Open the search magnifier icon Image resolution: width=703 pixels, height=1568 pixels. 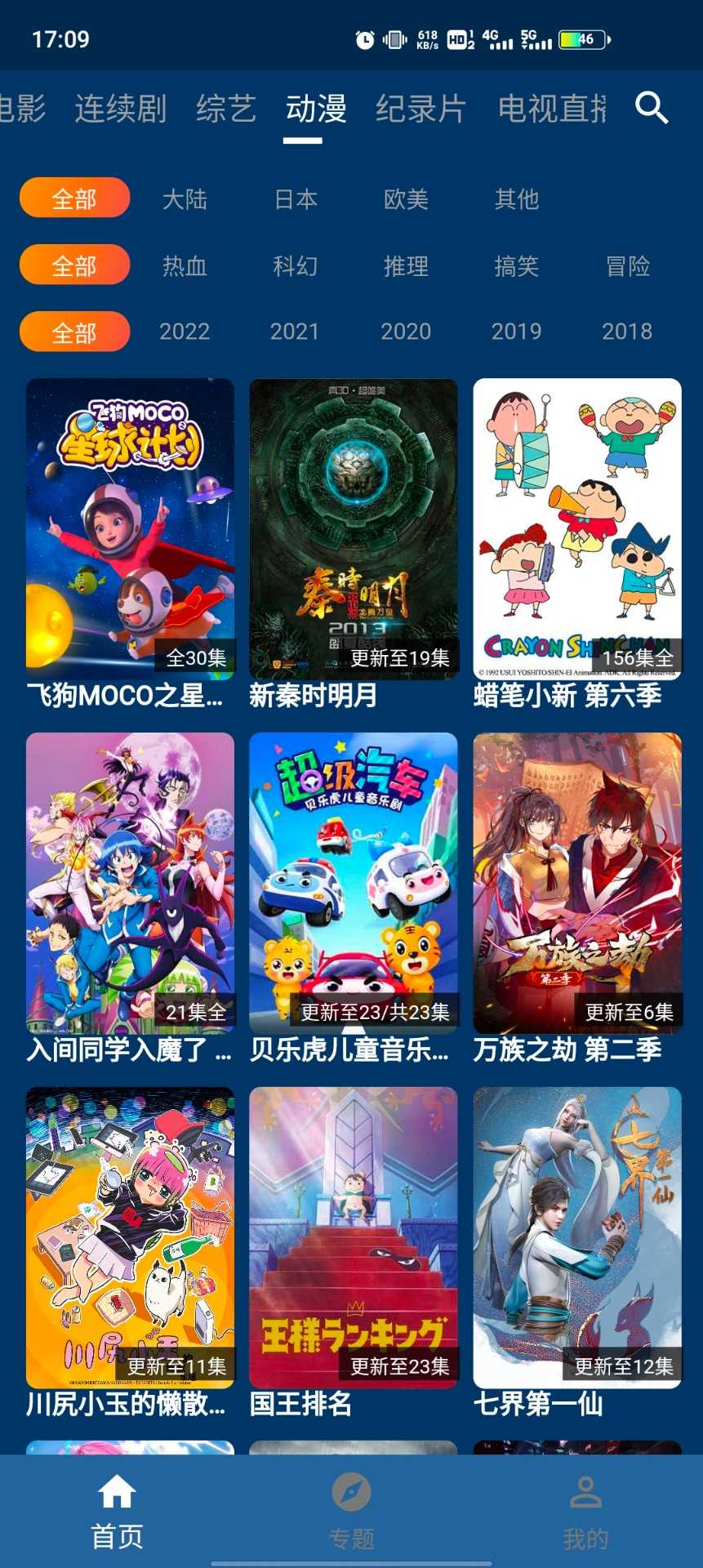[x=652, y=108]
